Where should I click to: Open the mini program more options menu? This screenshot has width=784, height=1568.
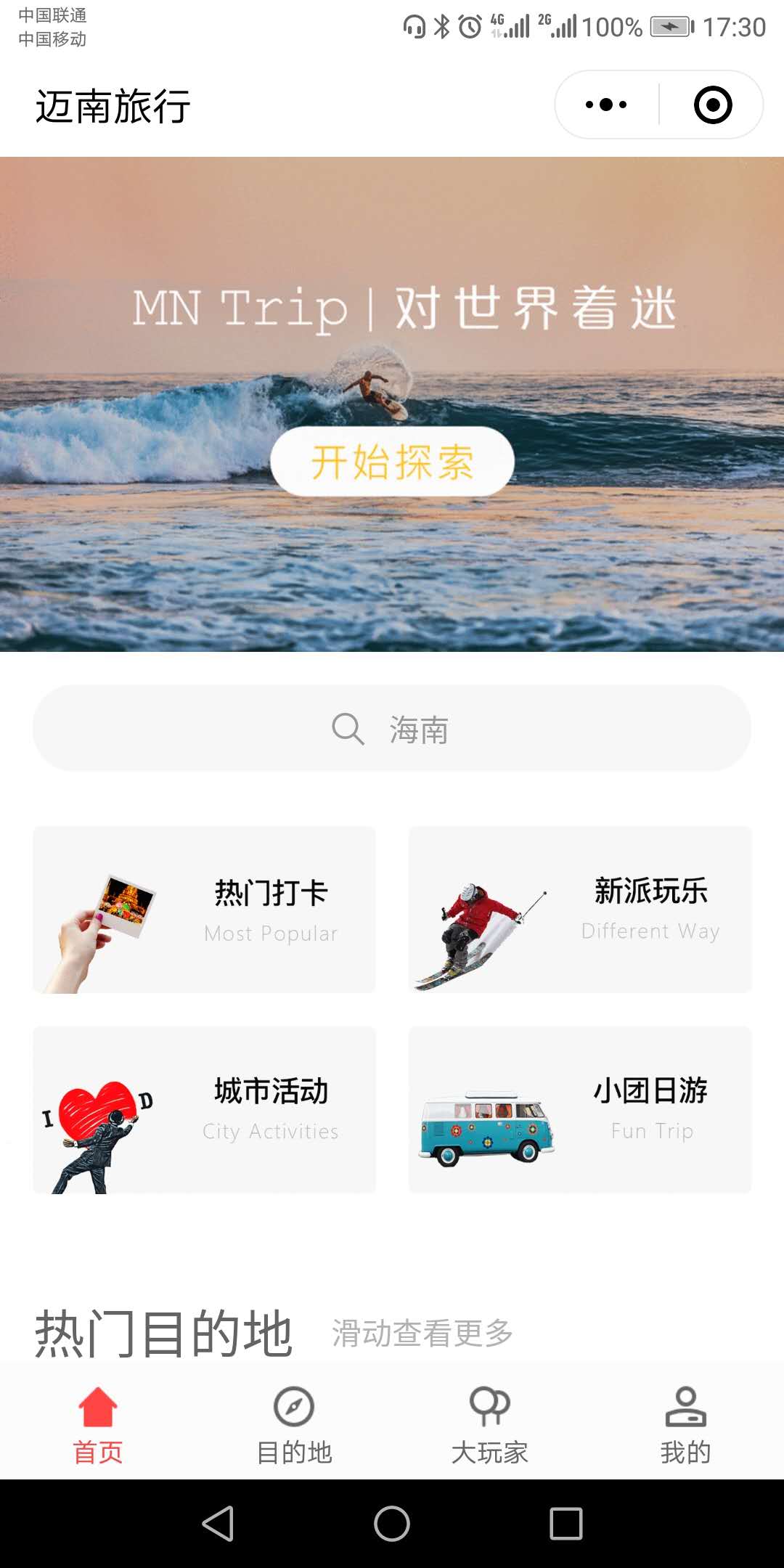pyautogui.click(x=606, y=105)
